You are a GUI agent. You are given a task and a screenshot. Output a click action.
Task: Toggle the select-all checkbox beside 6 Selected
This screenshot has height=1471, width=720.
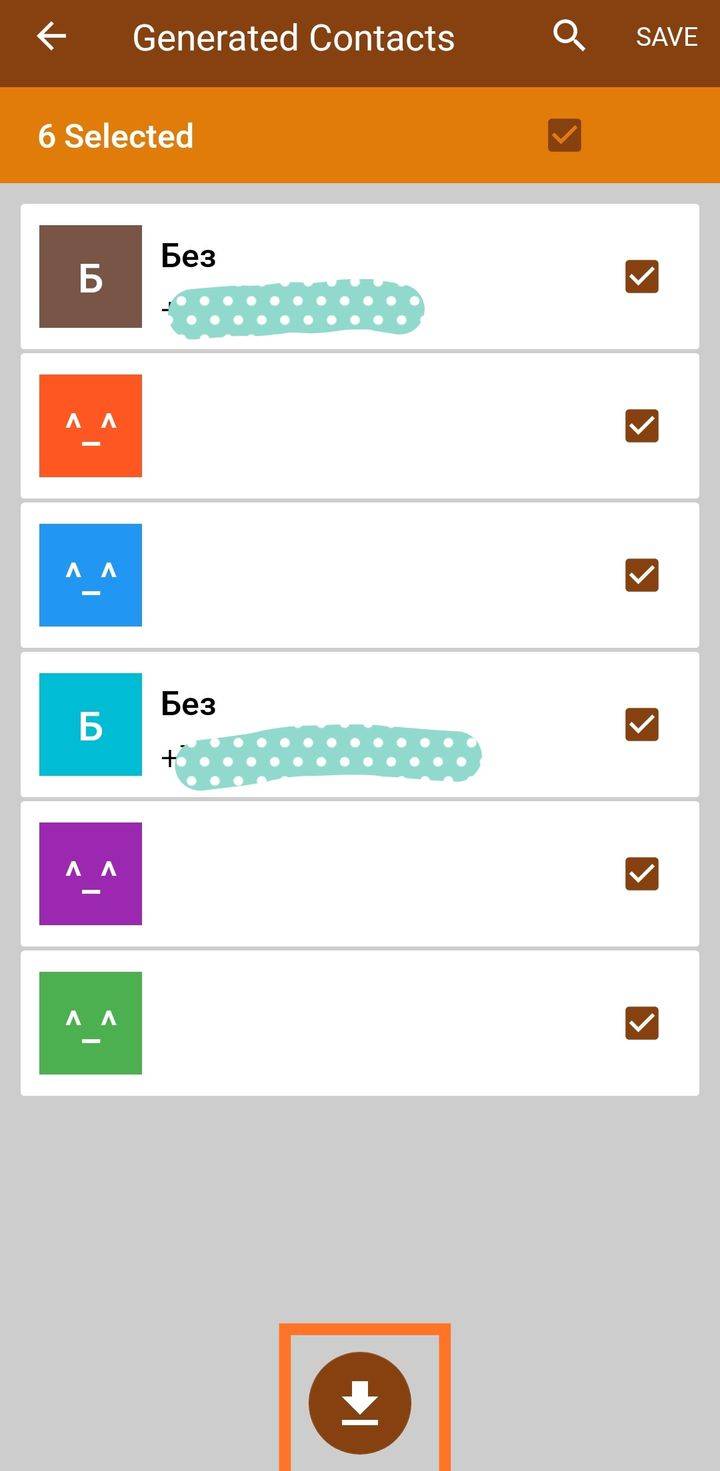[x=565, y=135]
